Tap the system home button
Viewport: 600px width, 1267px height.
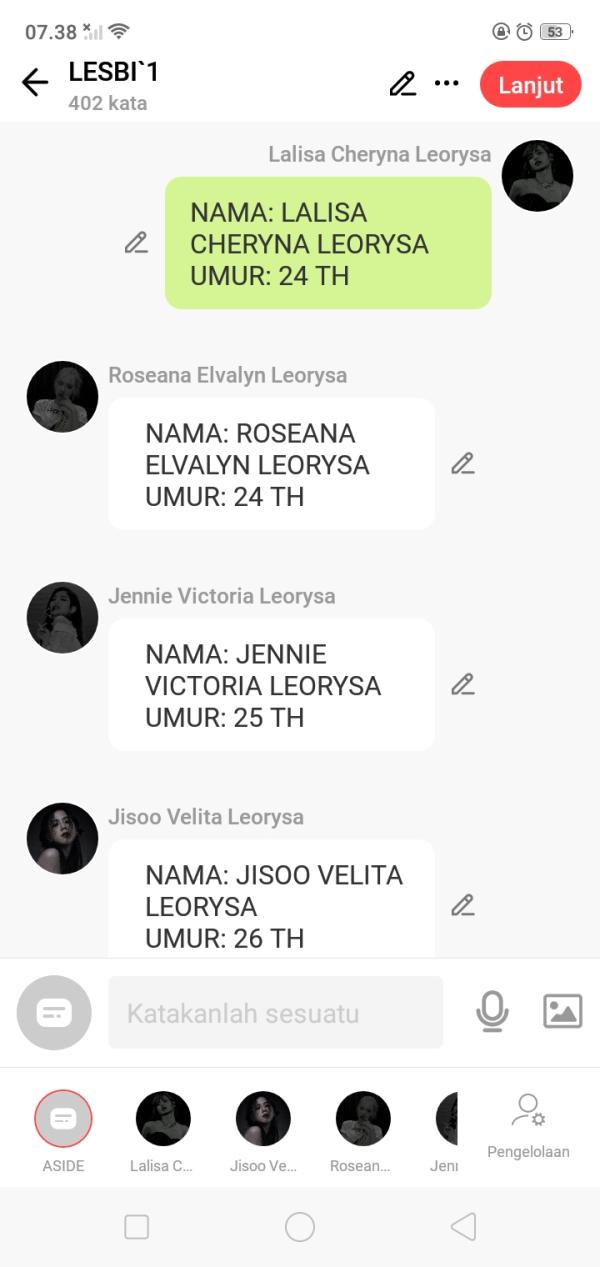(x=300, y=1227)
